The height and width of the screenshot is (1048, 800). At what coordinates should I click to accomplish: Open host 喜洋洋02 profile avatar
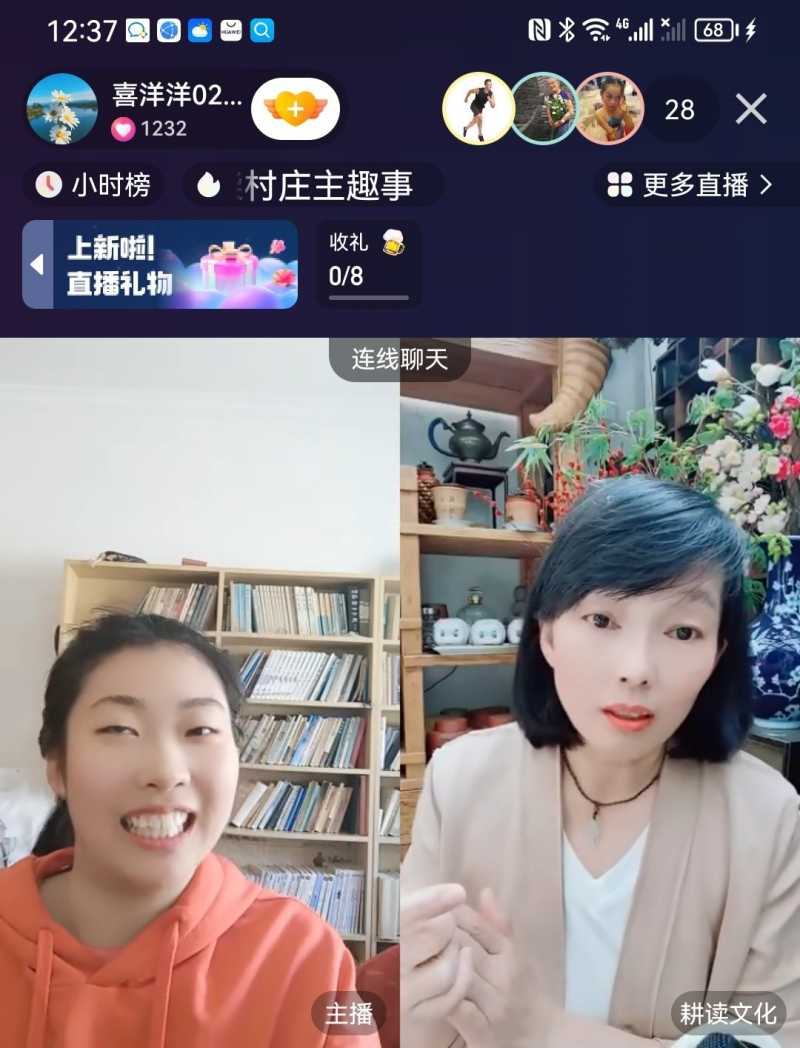click(x=62, y=109)
